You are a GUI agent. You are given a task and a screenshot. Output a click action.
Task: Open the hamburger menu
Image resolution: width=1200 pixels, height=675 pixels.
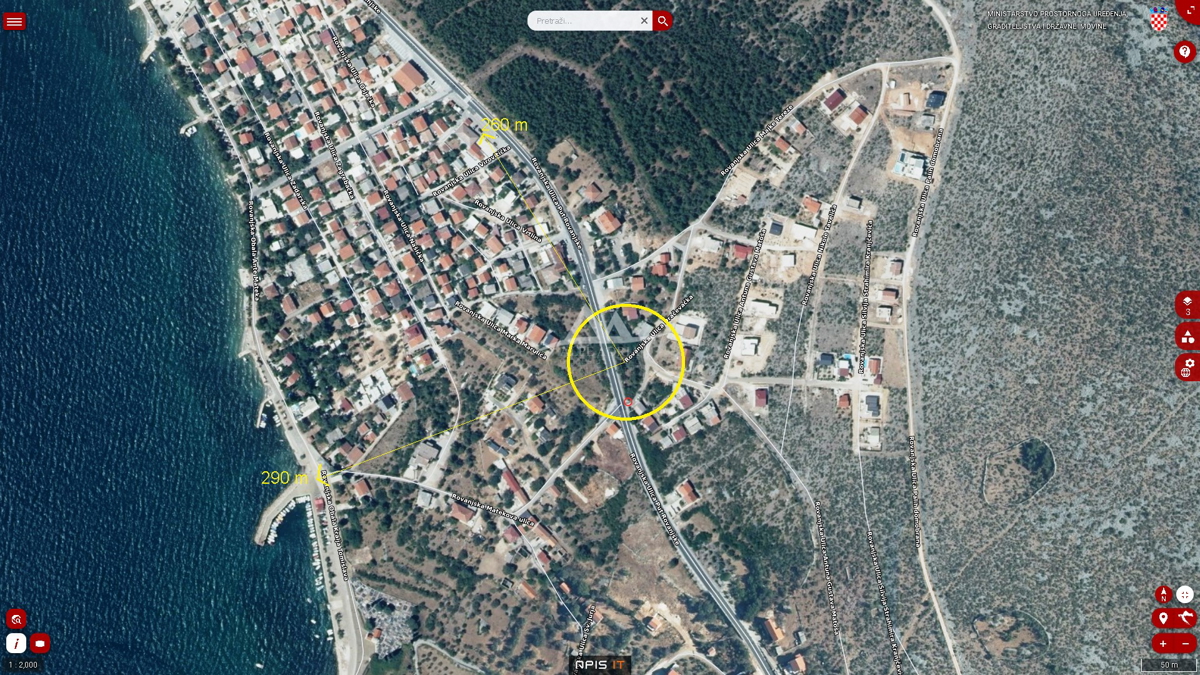(x=14, y=21)
